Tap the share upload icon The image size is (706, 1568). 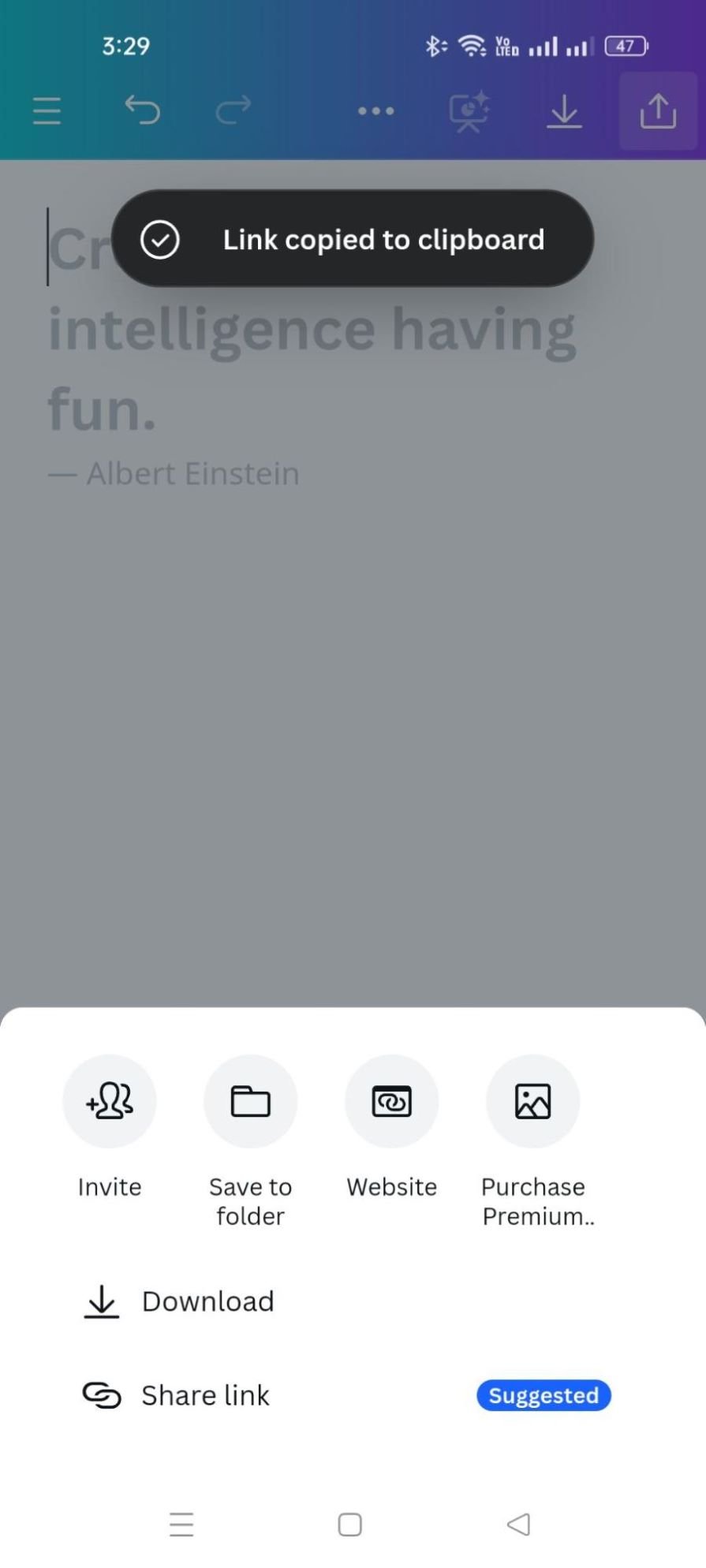coord(658,111)
